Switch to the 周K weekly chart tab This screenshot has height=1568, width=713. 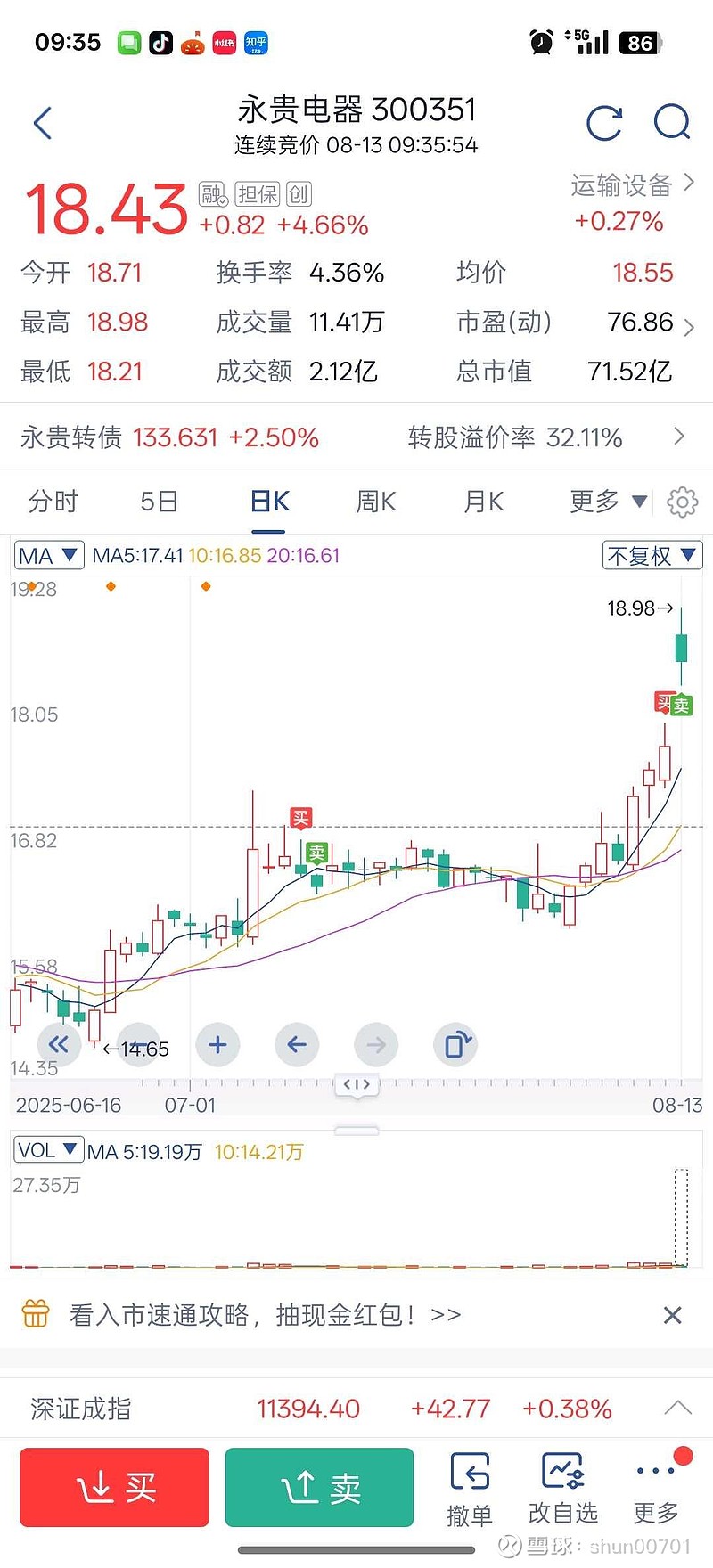pyautogui.click(x=374, y=502)
